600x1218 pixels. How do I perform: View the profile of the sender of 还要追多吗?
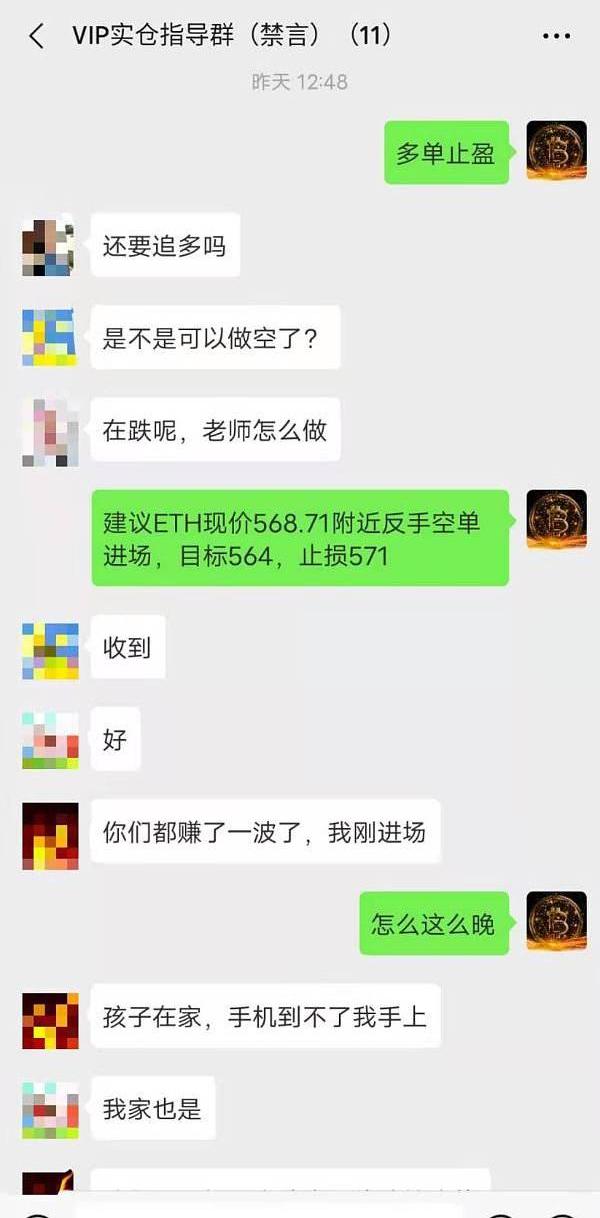50,245
